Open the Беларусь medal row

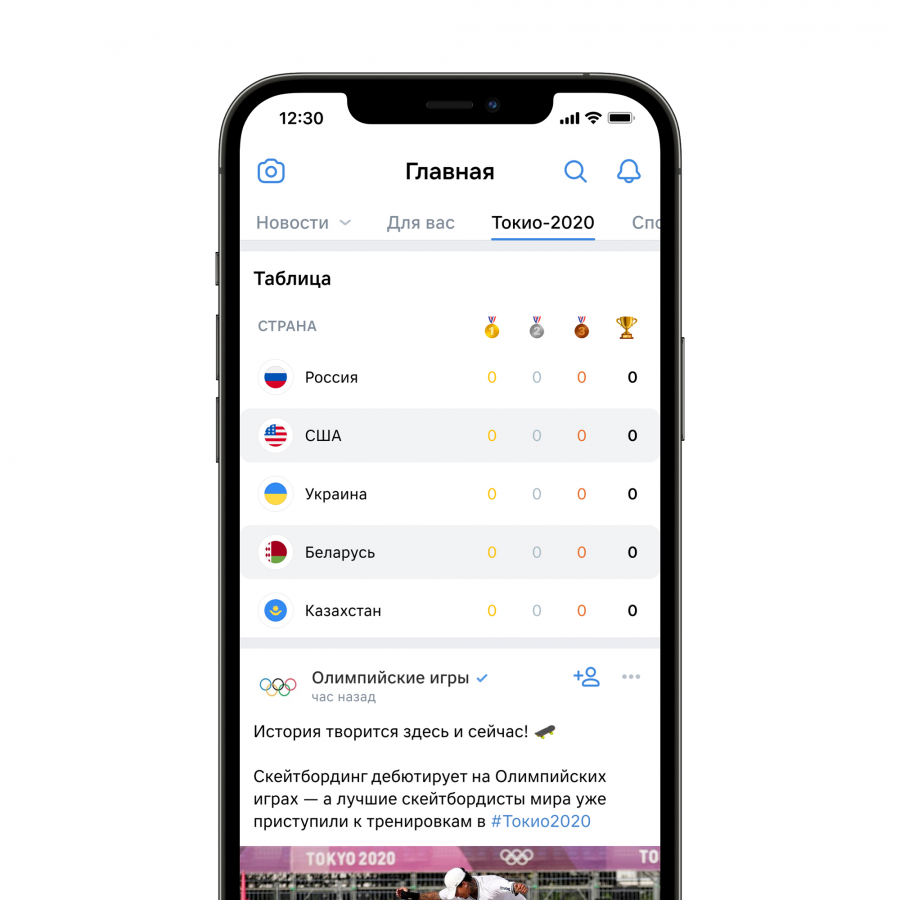click(x=449, y=552)
